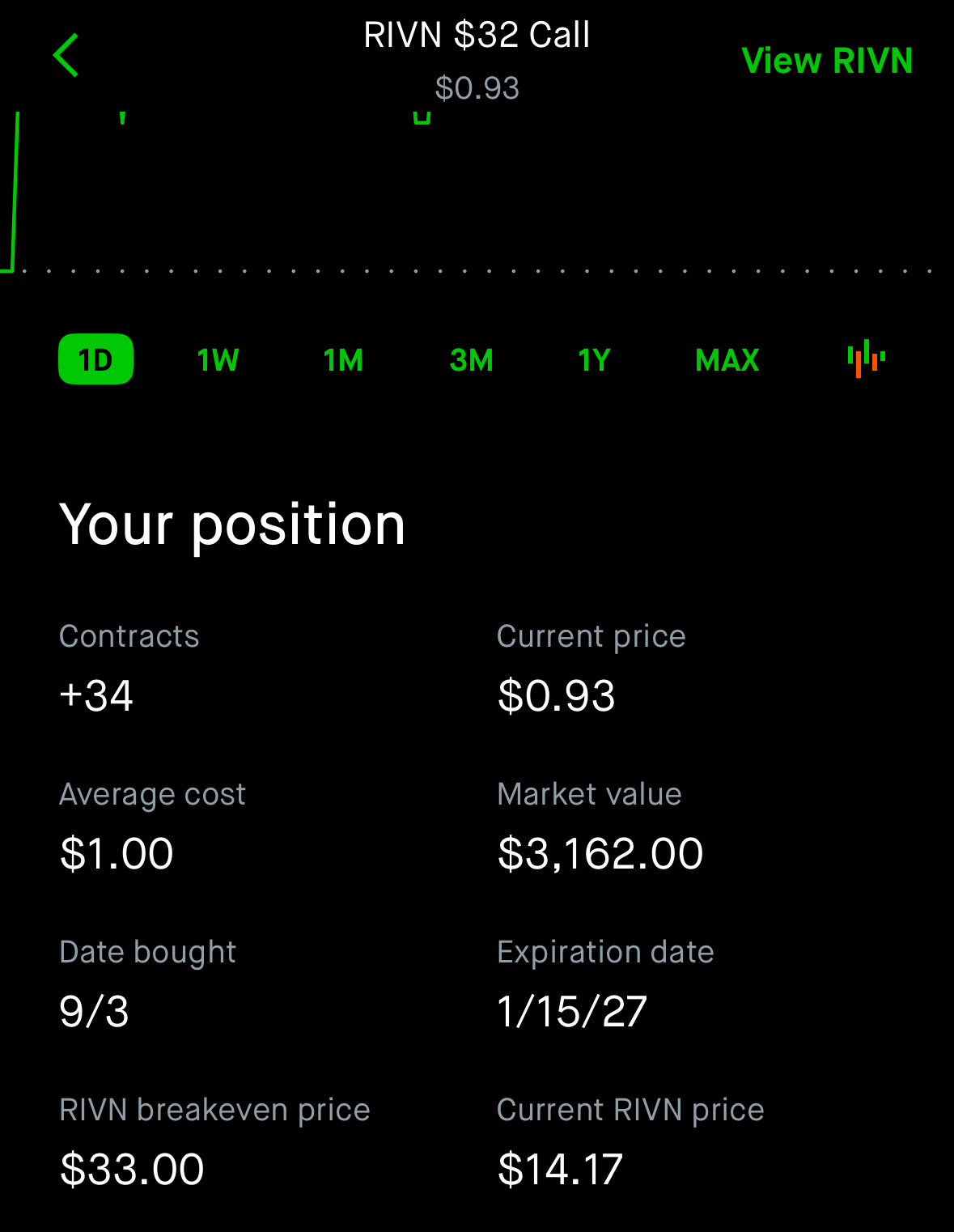
Task: Select the 1D chart range
Action: (95, 359)
